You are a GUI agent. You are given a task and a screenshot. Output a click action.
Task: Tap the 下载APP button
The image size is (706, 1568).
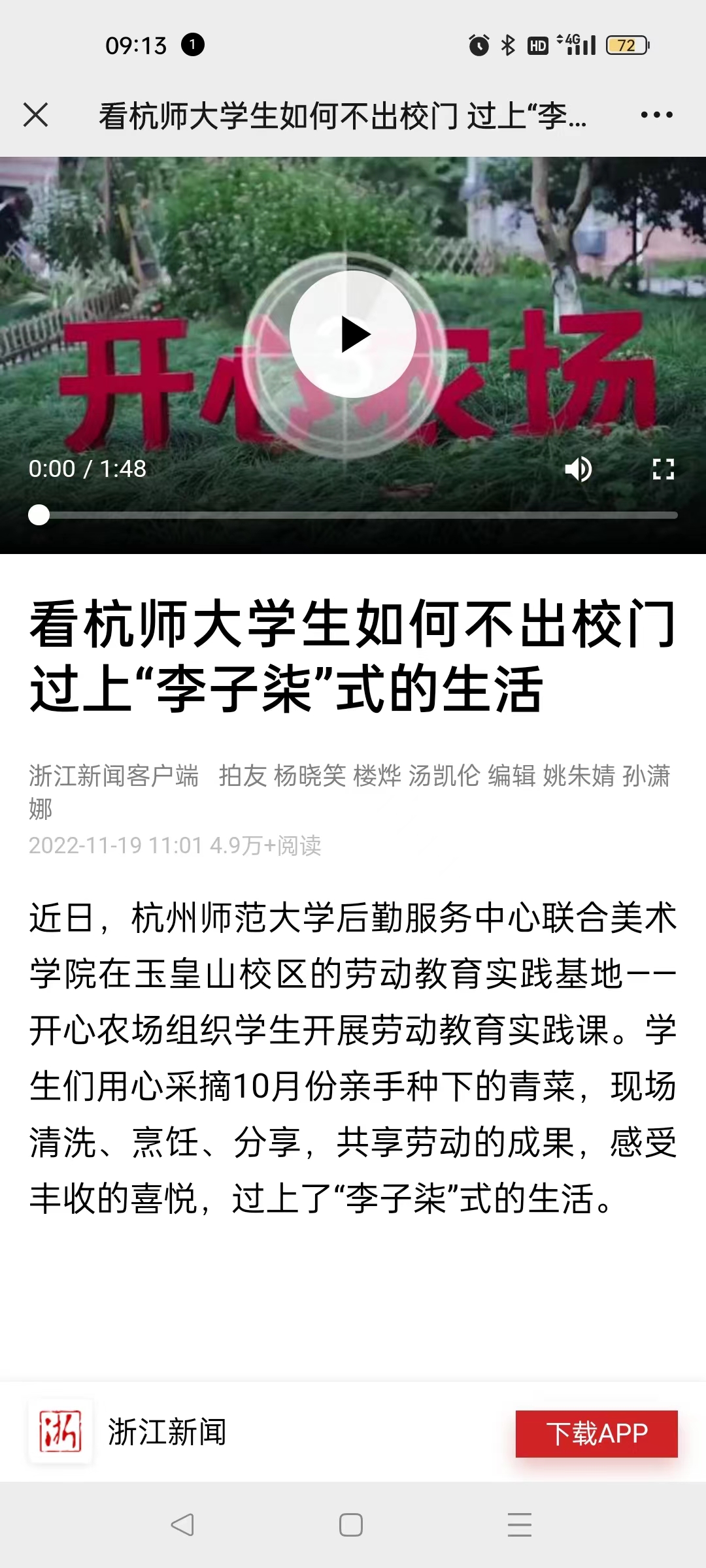(x=596, y=1433)
